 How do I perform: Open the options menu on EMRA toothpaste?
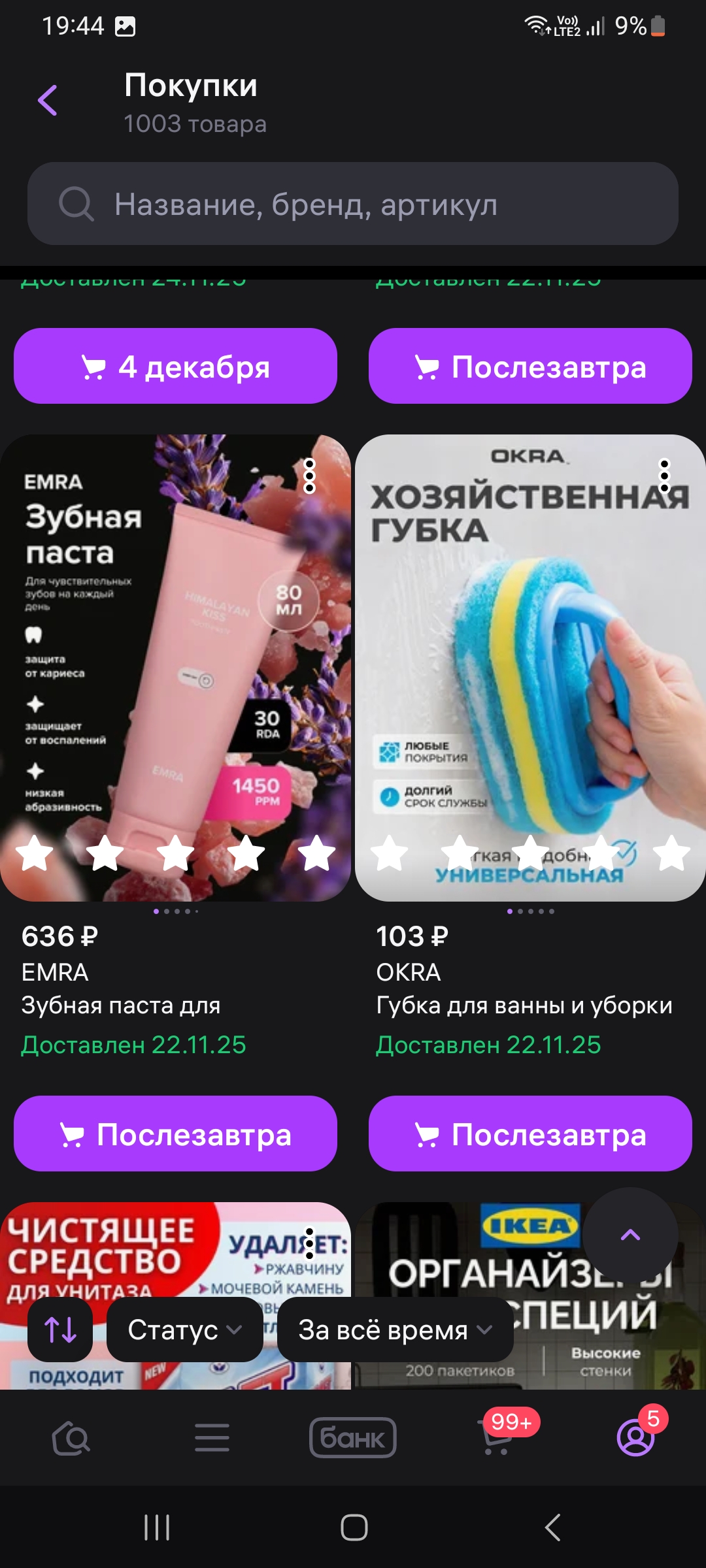click(310, 476)
